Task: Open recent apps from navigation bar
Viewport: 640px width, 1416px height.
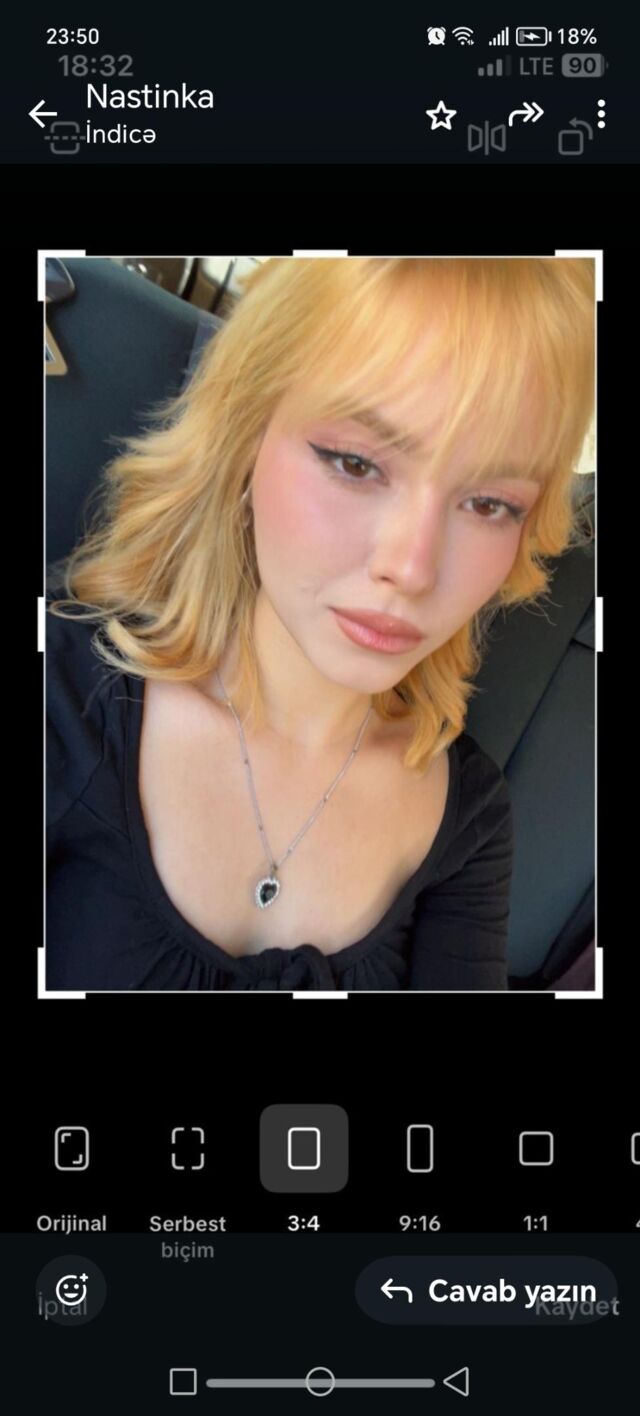Action: (x=183, y=1382)
